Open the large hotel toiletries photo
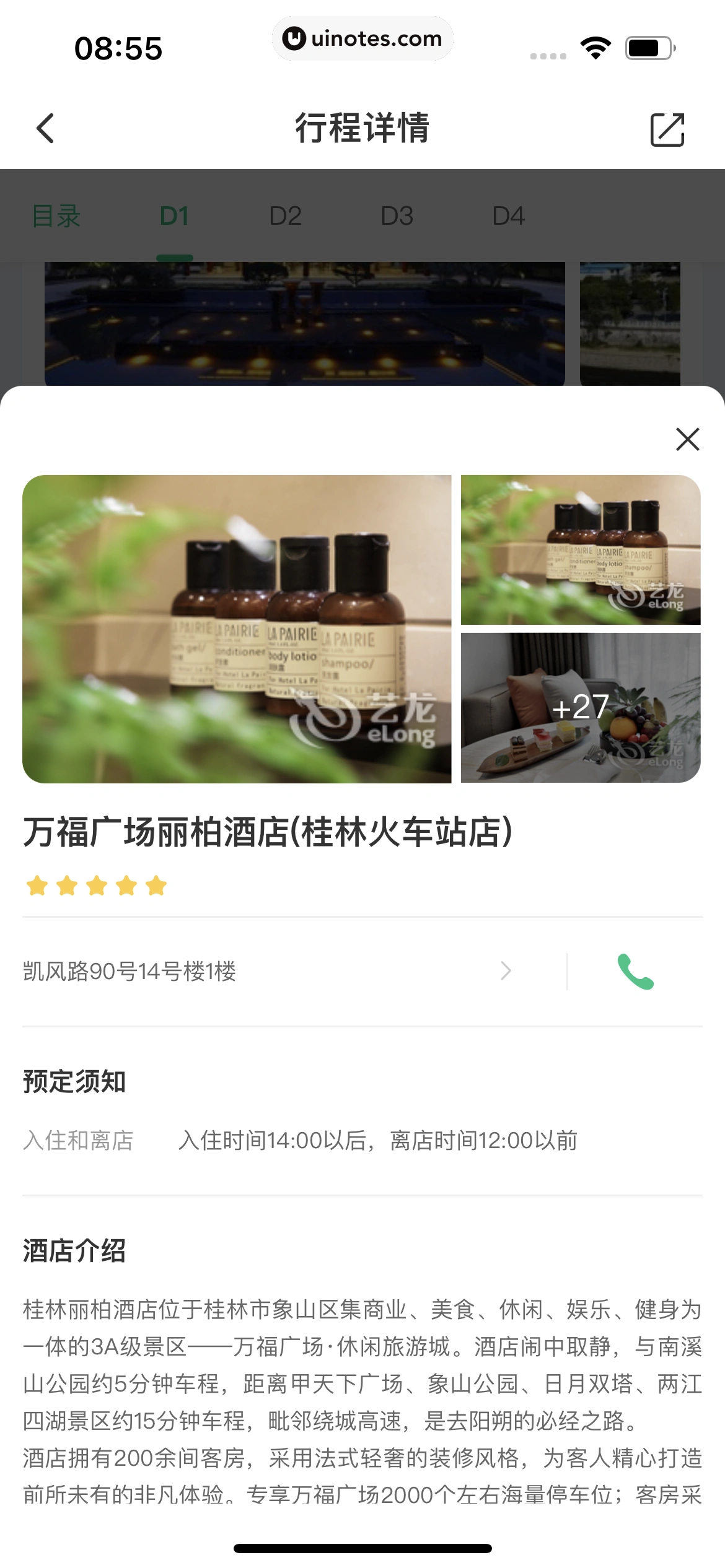This screenshot has width=725, height=1568. (237, 629)
